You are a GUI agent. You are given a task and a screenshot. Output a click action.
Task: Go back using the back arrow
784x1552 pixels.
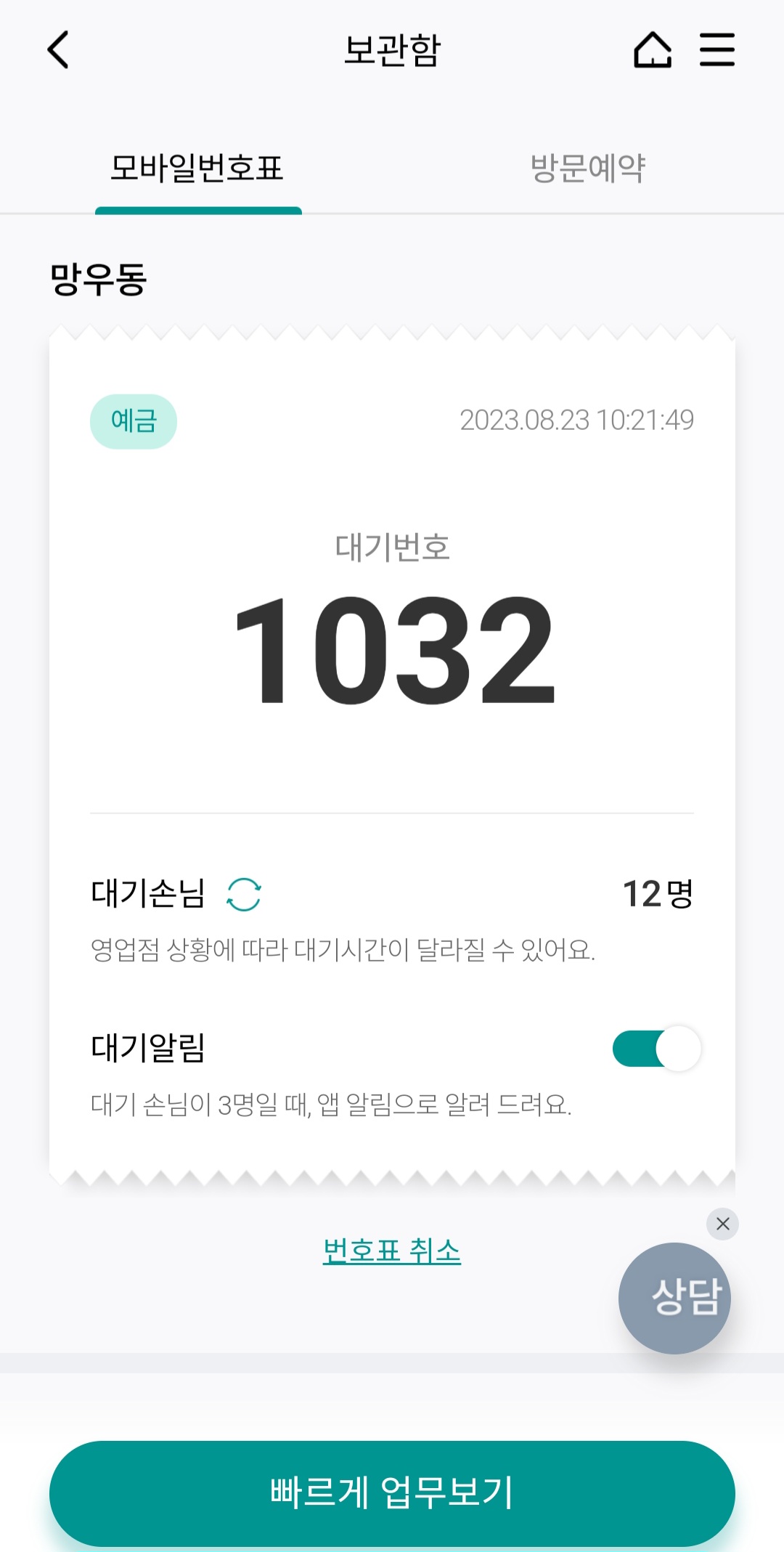[57, 50]
